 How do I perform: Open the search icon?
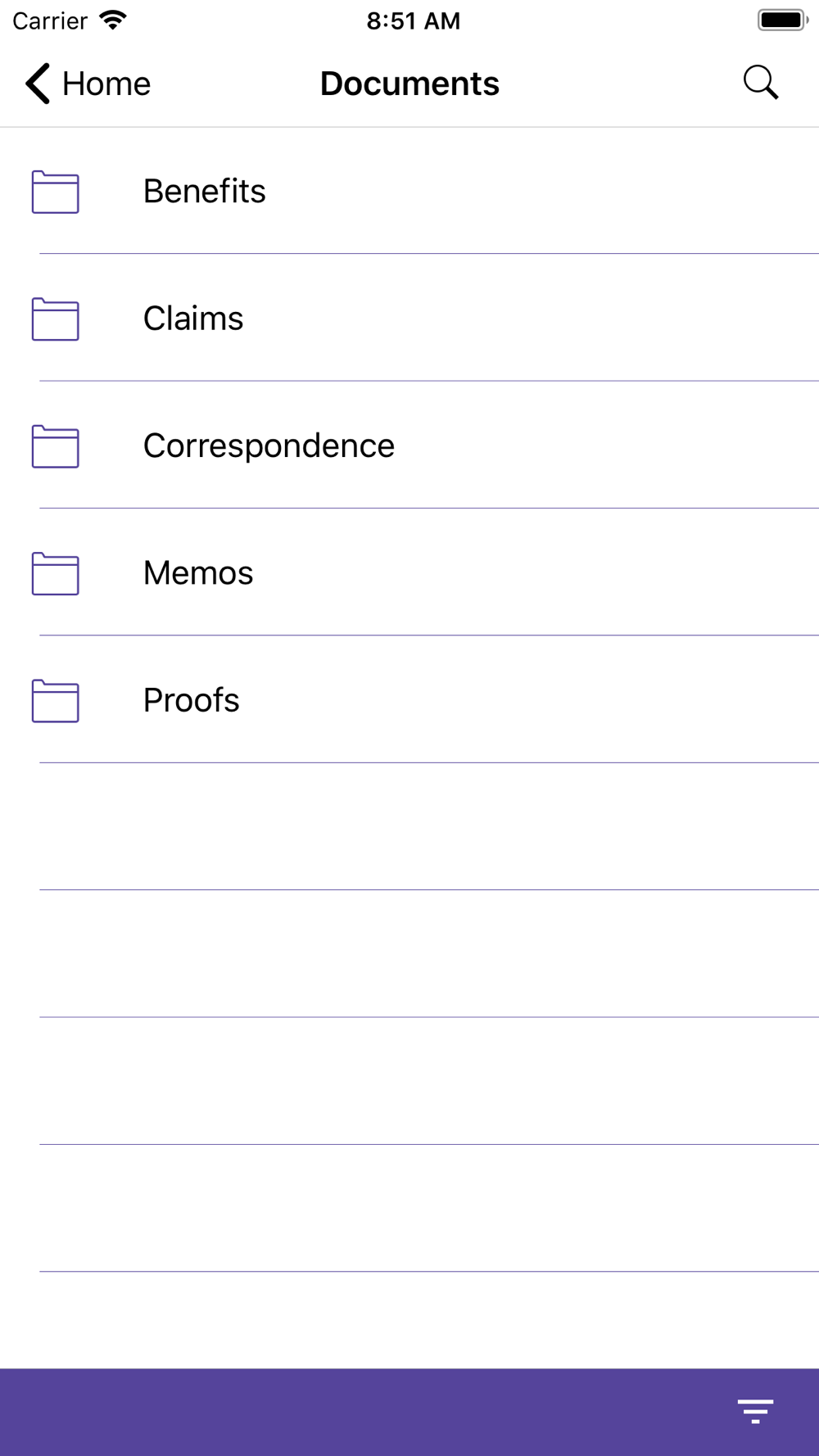click(761, 83)
